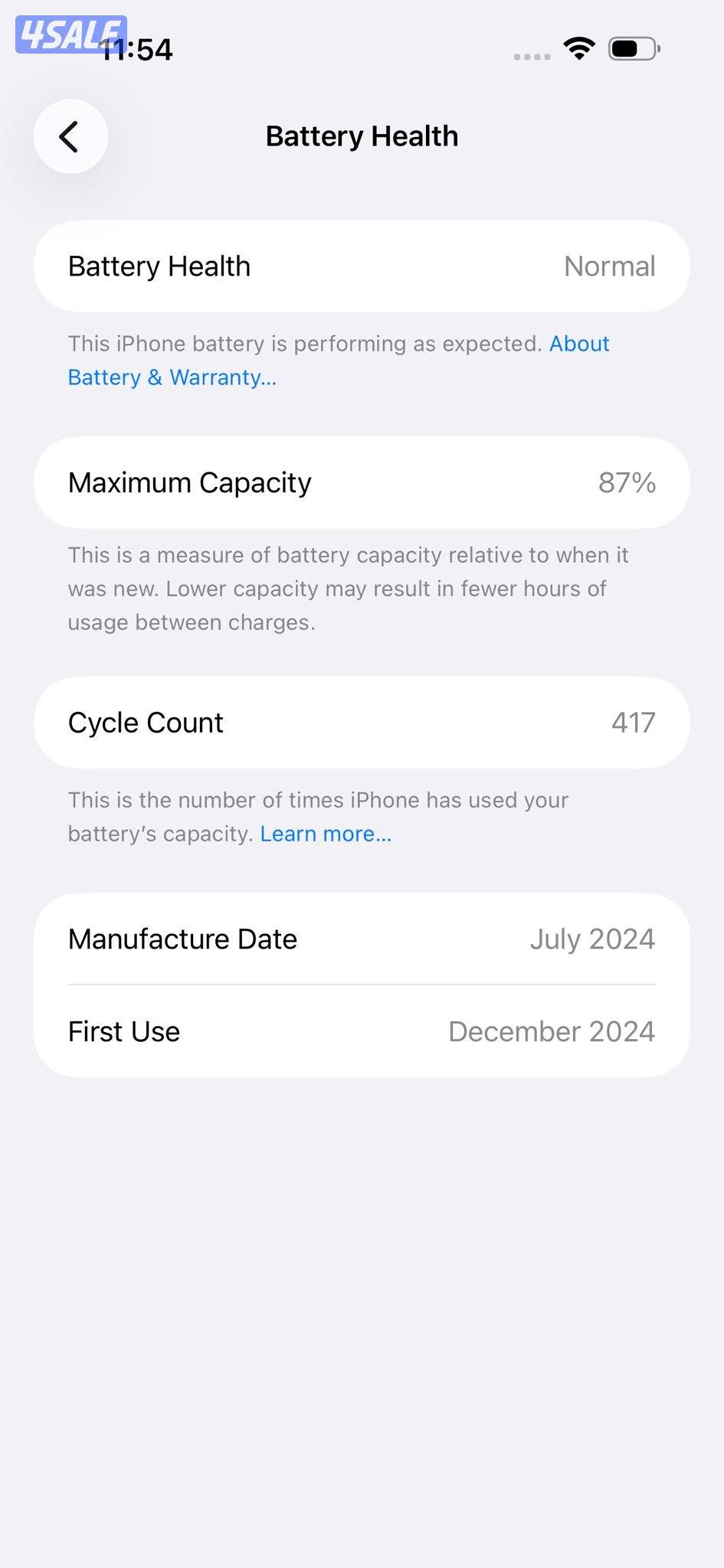Tap the cellular signal dots in the status bar
Viewport: 724px width, 1568px height.
530,55
